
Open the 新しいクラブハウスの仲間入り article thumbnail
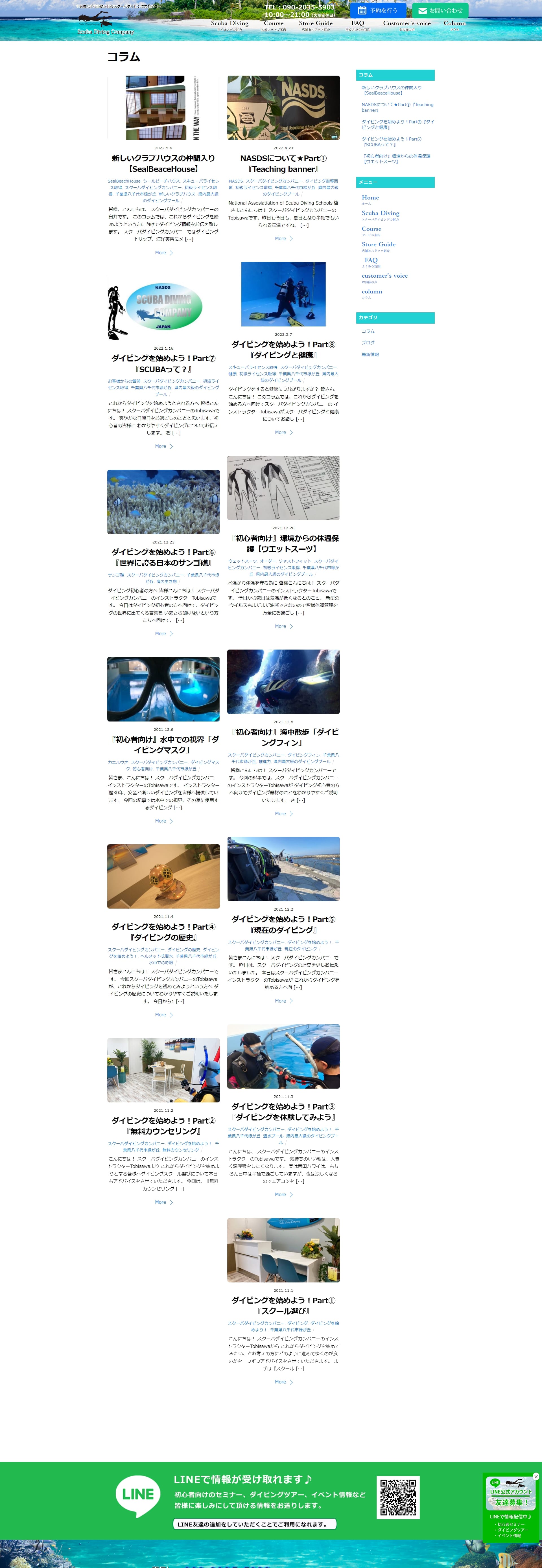[163, 108]
